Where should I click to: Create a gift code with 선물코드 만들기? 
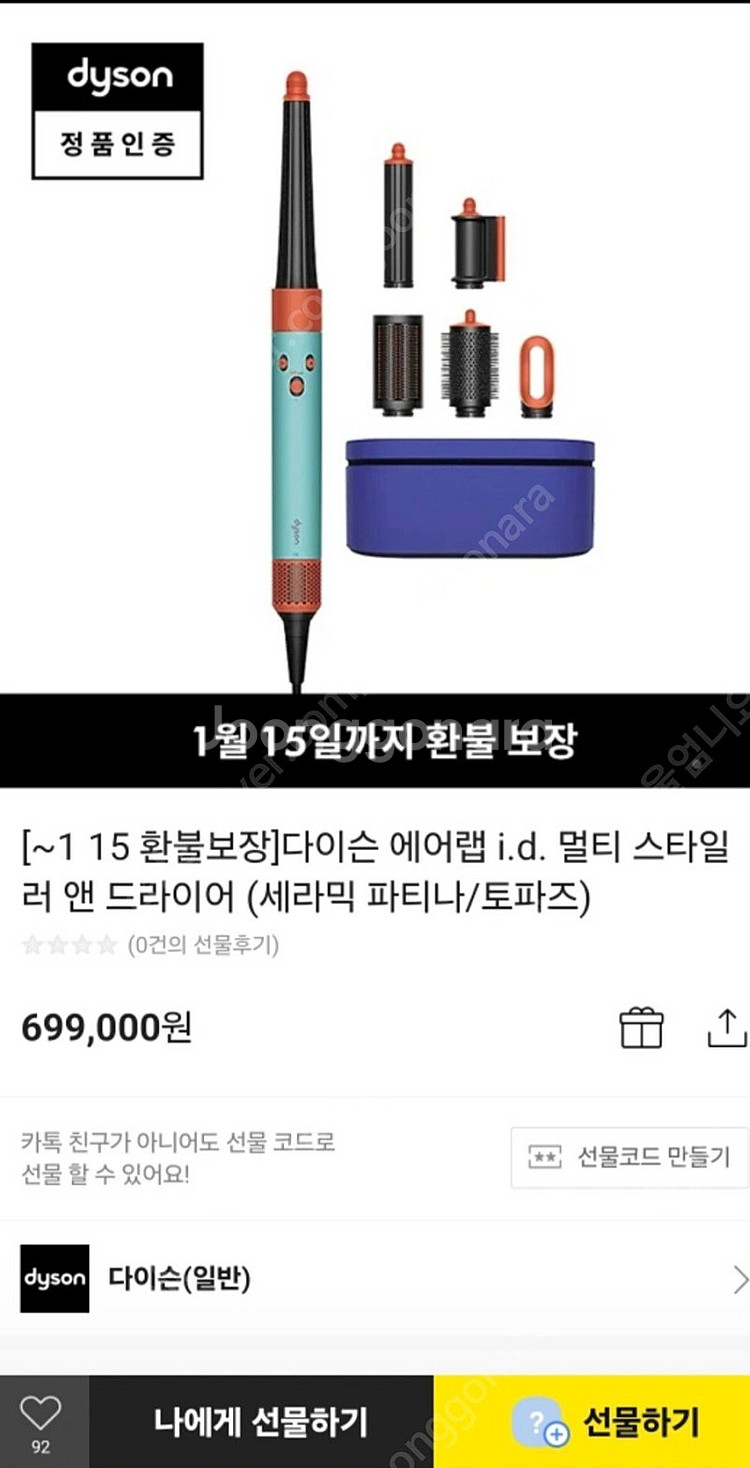coord(629,1157)
